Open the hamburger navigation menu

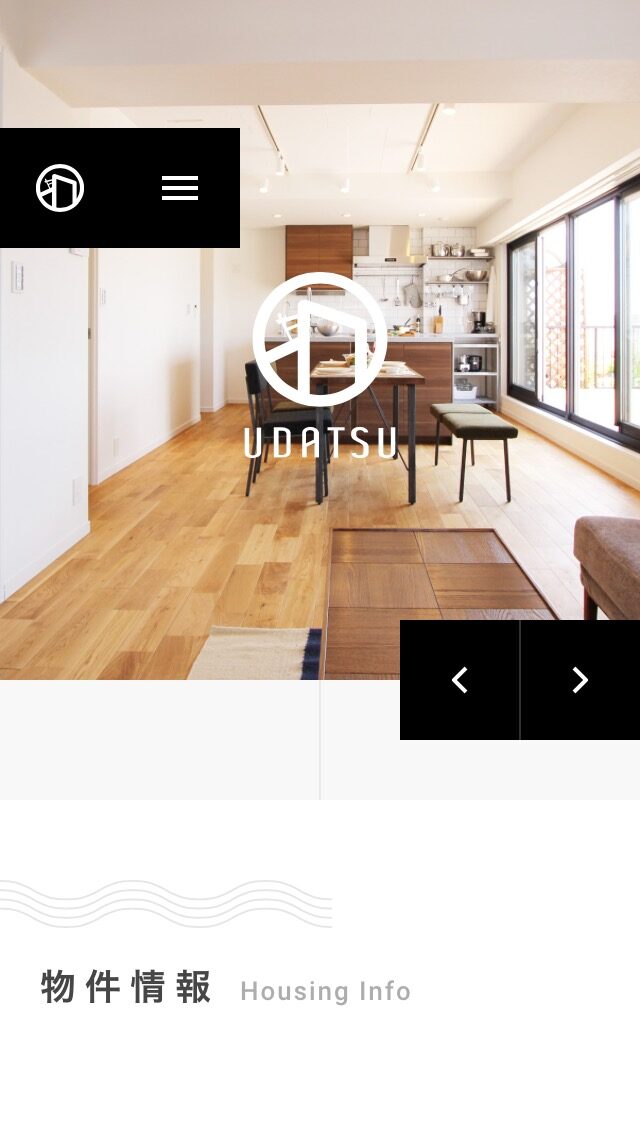180,188
